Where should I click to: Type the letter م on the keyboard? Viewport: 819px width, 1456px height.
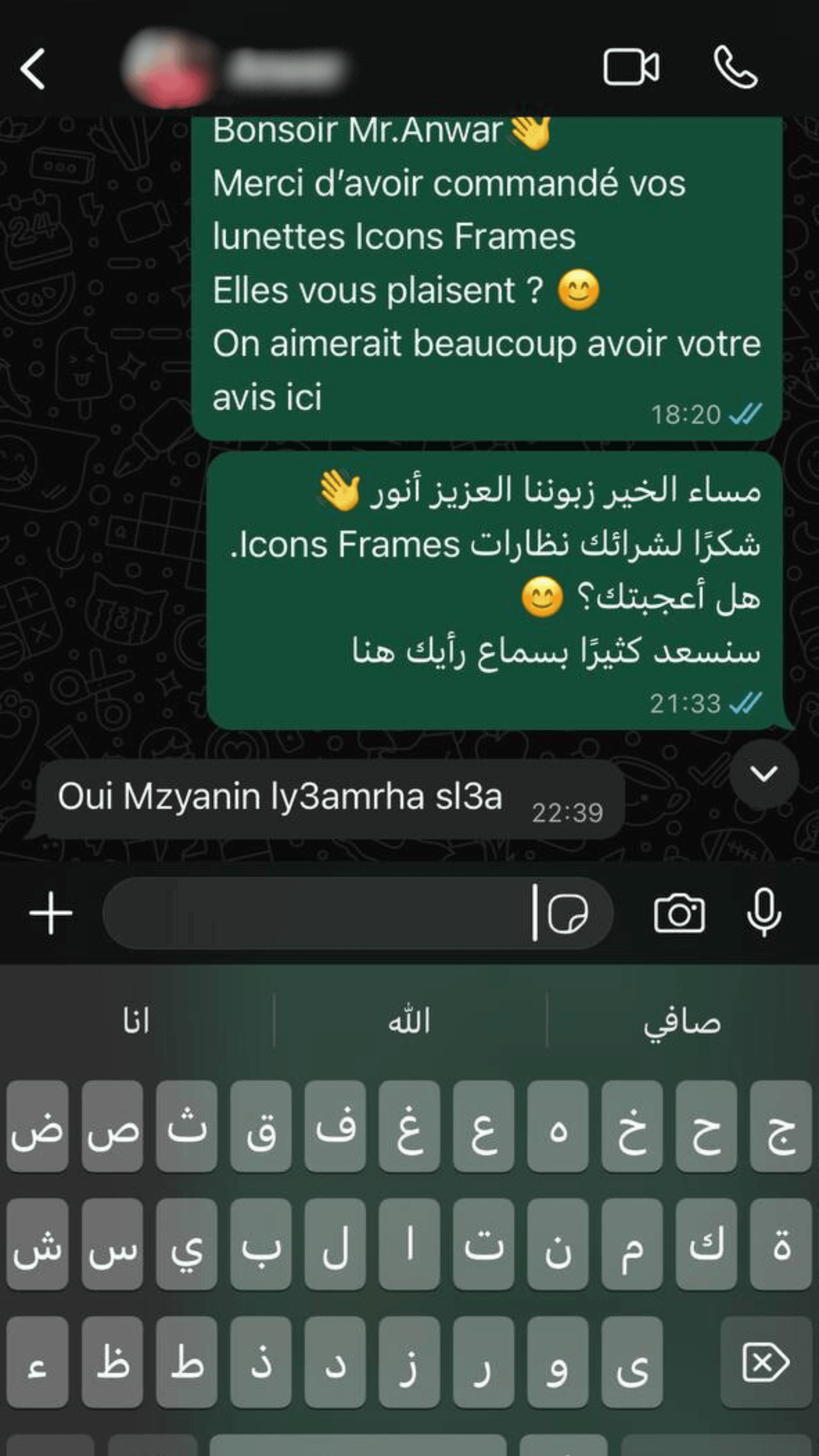tap(632, 1245)
